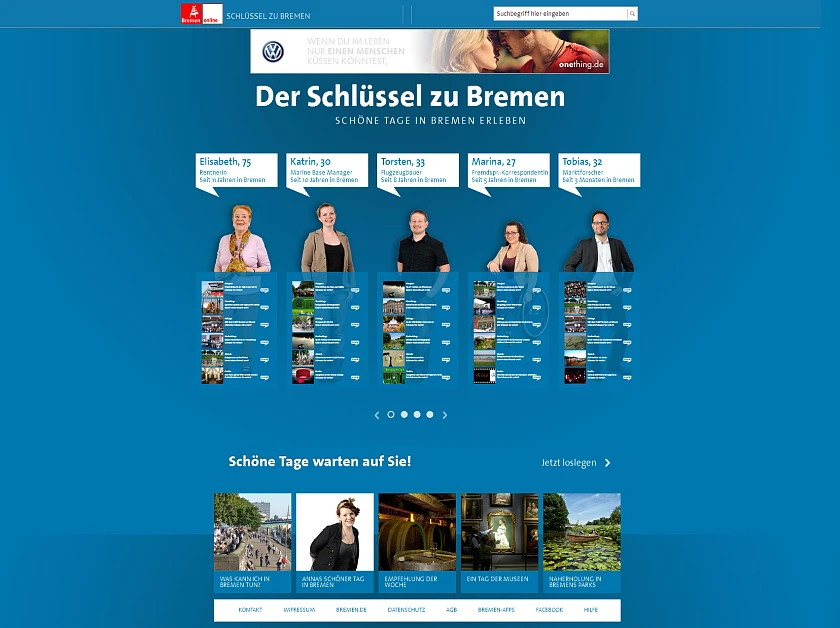Screen dimensions: 840x628
Task: Open Katrin, 30 profile card
Action: (x=326, y=170)
